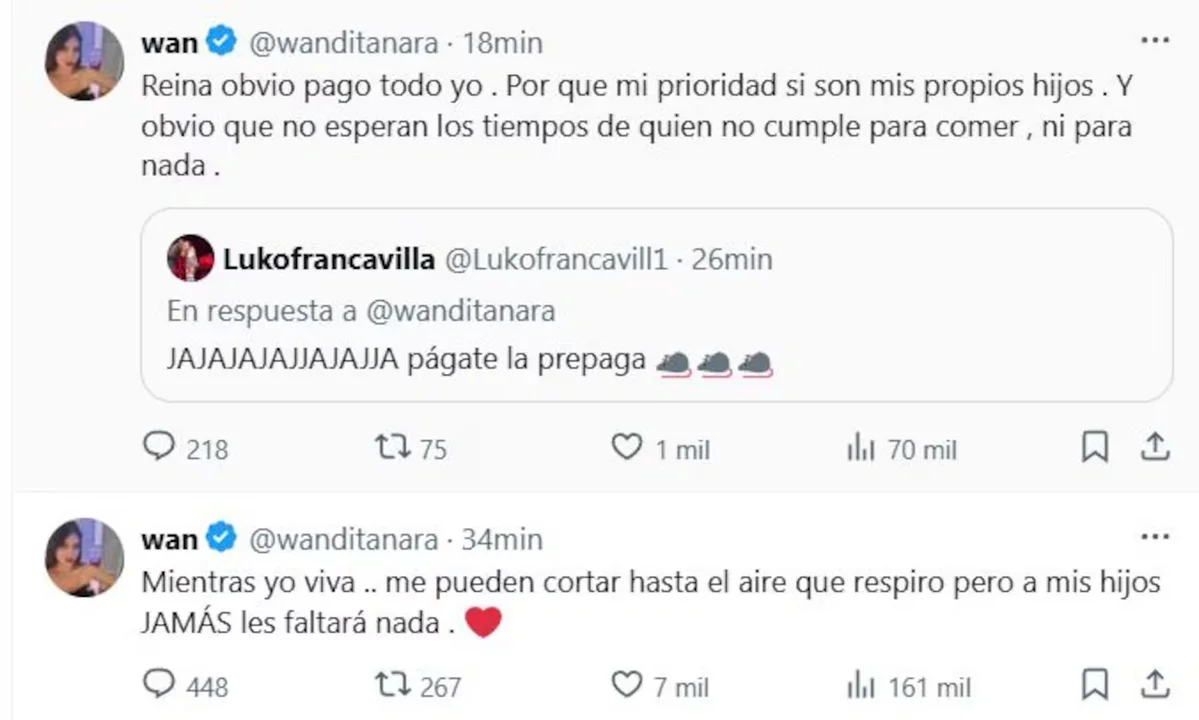Like the tweet with 7 mil likes
The width and height of the screenshot is (1199, 720).
(x=626, y=685)
